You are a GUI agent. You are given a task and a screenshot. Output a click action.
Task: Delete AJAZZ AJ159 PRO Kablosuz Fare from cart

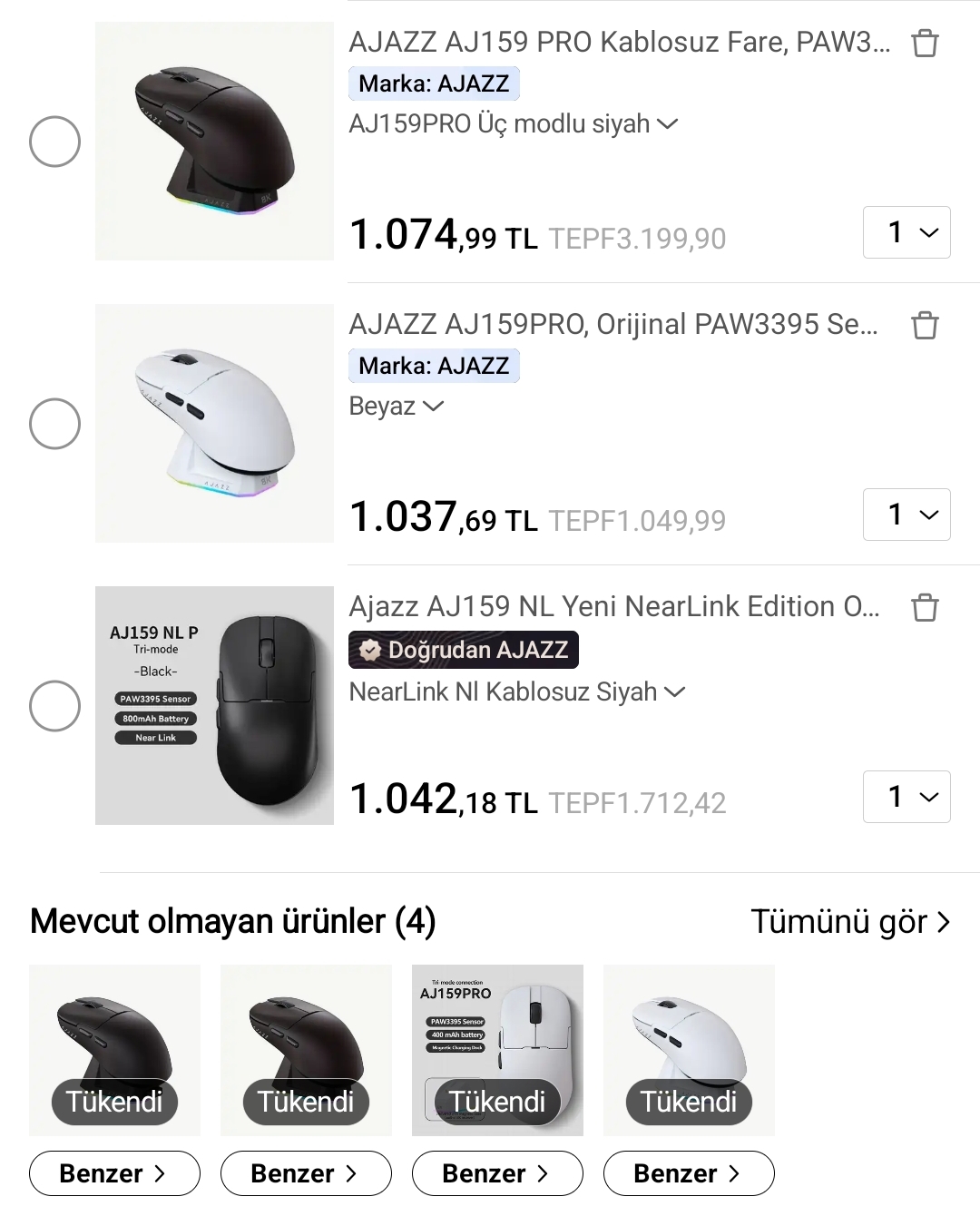pyautogui.click(x=925, y=43)
